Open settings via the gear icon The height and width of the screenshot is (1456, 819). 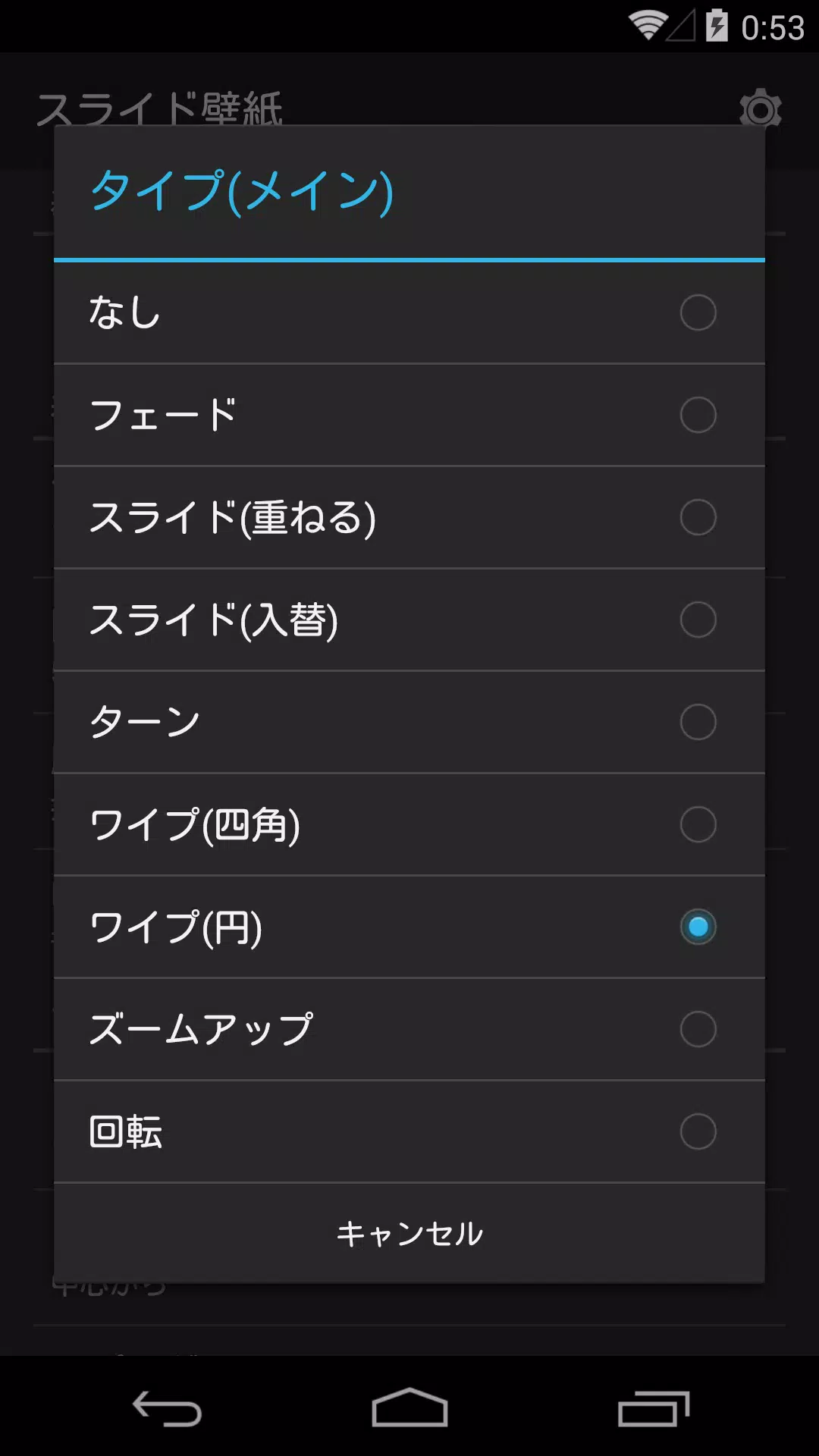pyautogui.click(x=761, y=109)
